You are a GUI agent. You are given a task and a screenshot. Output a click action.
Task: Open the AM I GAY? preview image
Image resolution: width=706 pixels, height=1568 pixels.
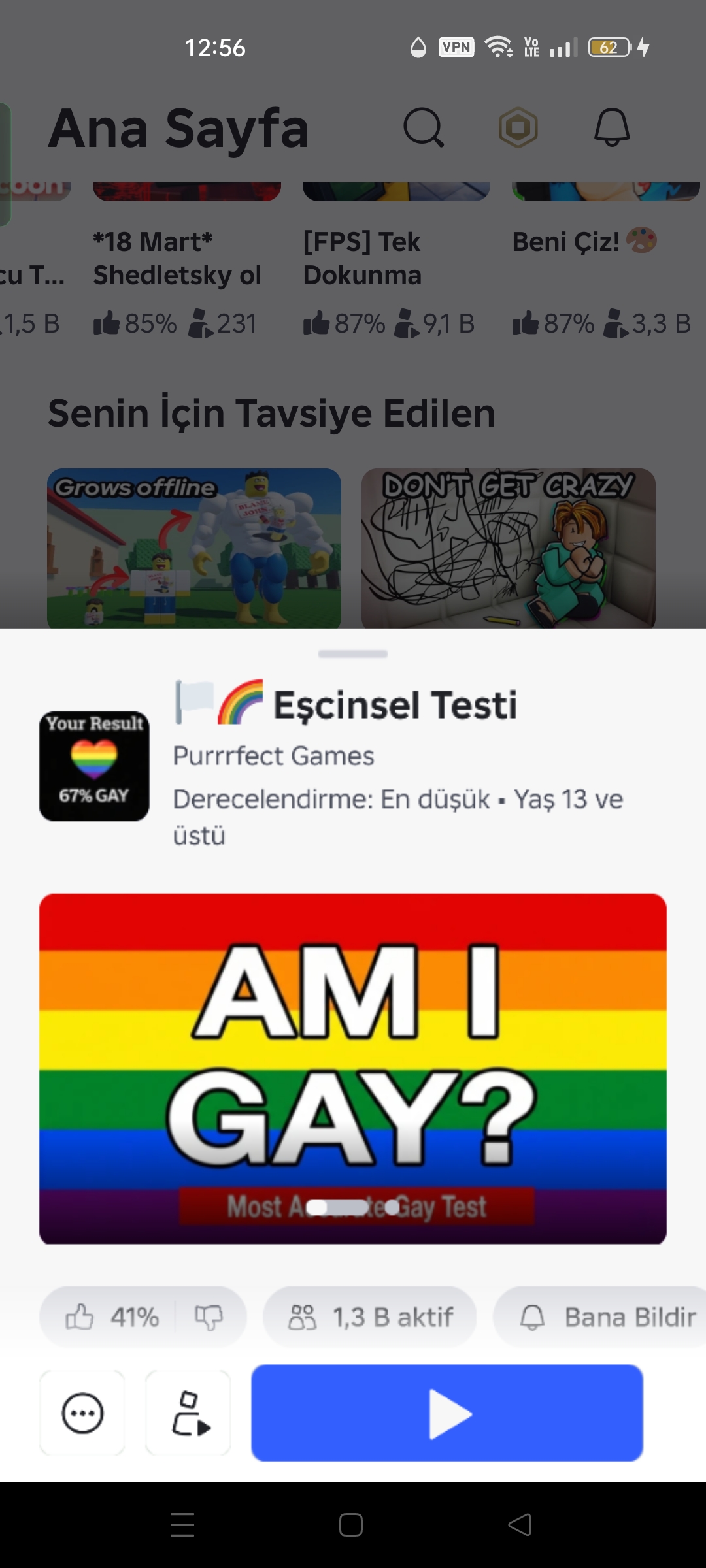[353, 1068]
